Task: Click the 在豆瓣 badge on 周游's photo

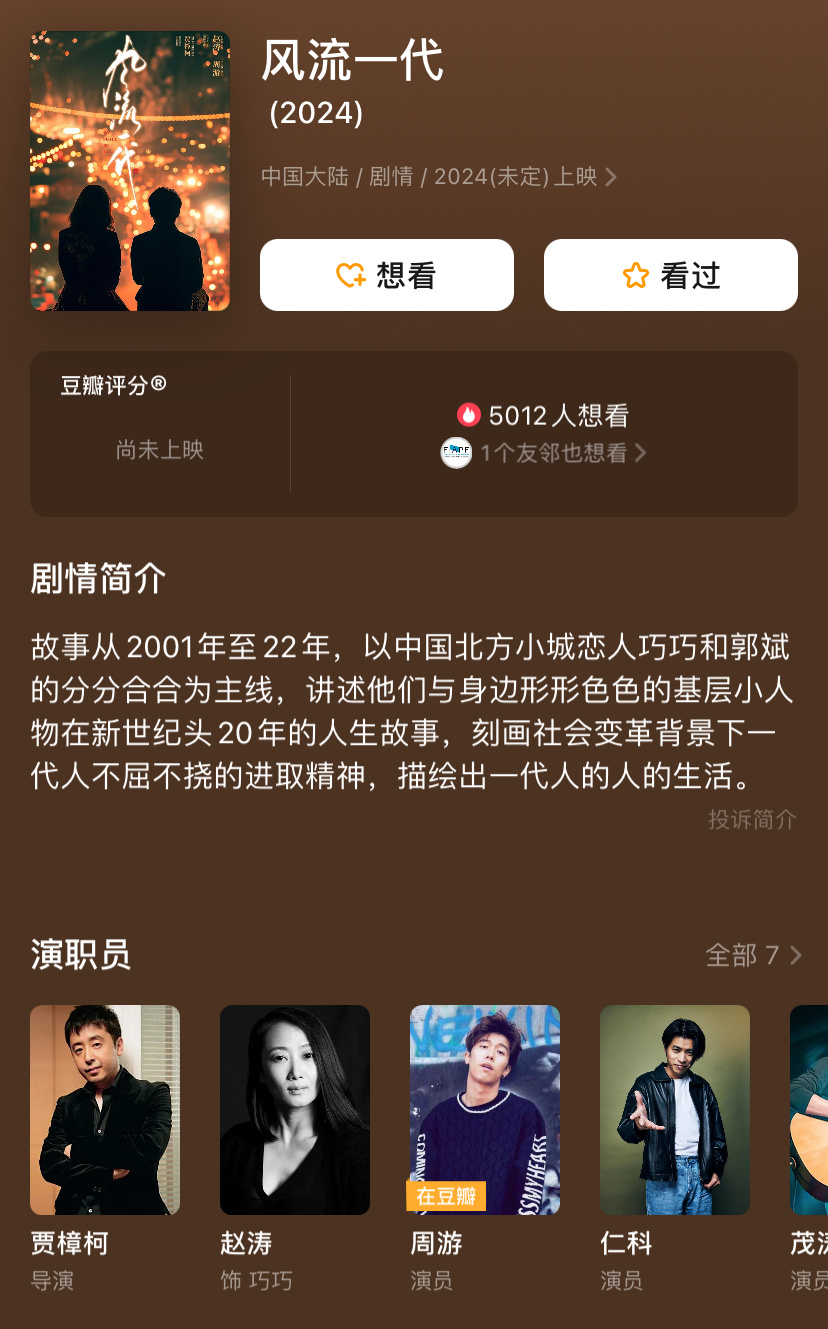Action: pyautogui.click(x=447, y=1196)
